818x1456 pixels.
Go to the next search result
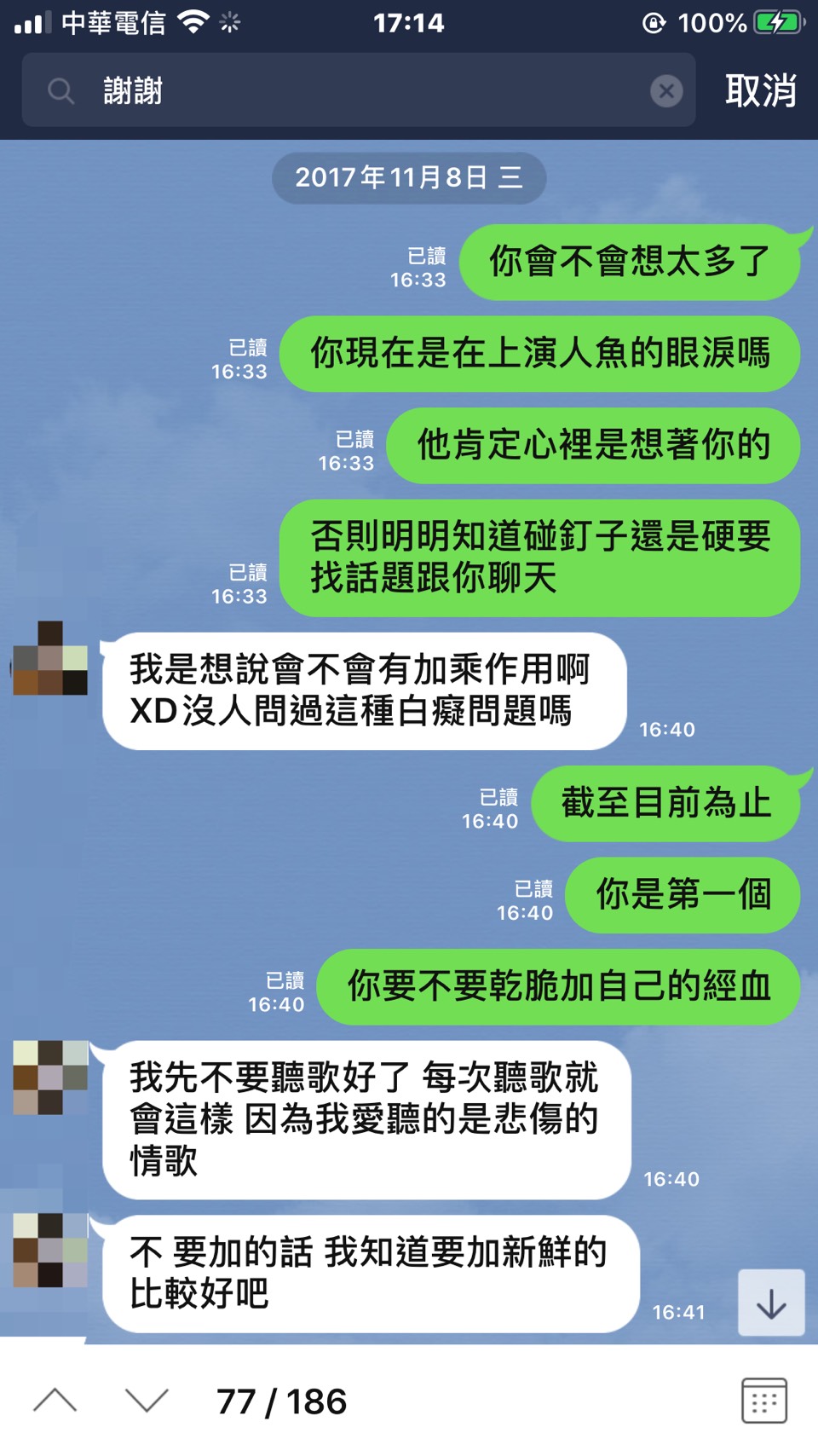coord(147,1401)
